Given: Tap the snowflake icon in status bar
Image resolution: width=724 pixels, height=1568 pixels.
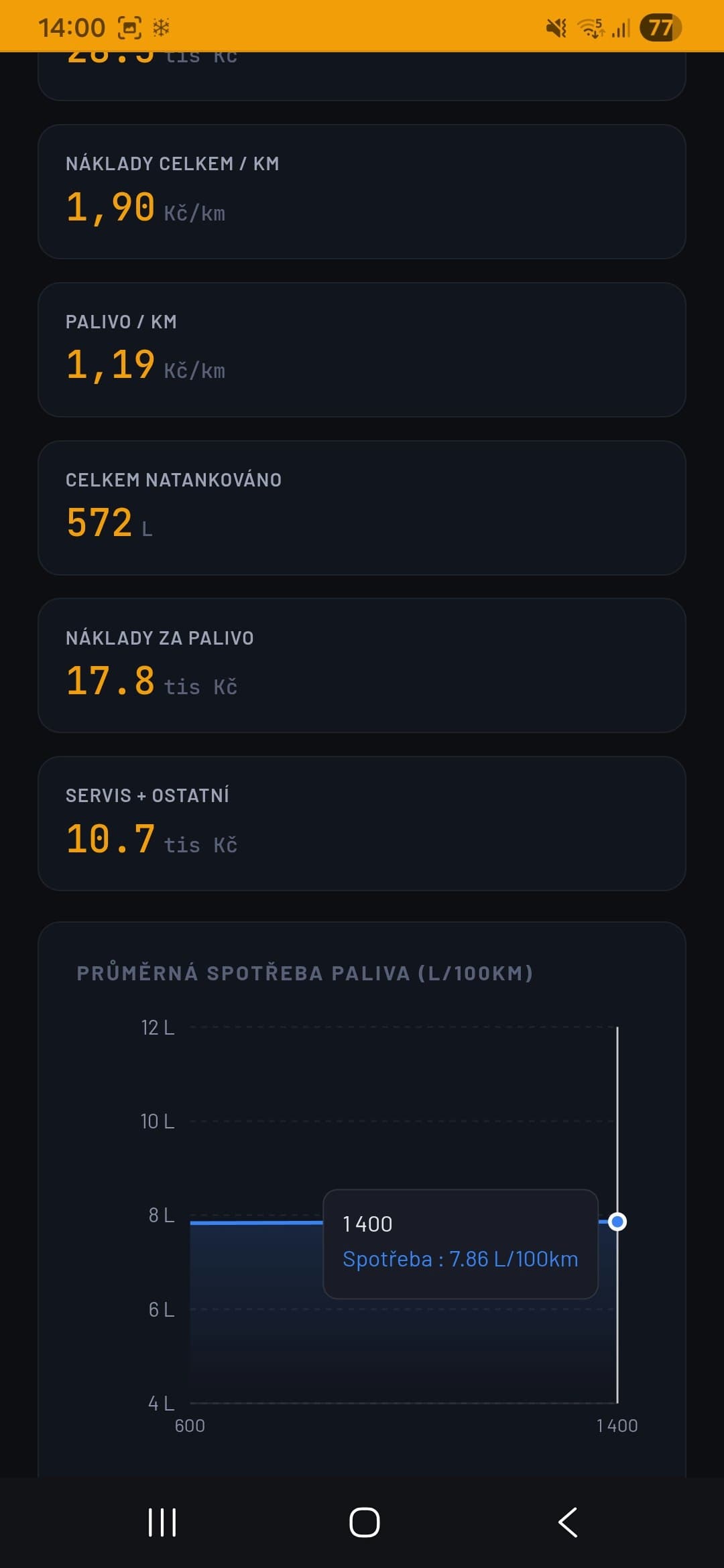Looking at the screenshot, I should click(x=161, y=27).
